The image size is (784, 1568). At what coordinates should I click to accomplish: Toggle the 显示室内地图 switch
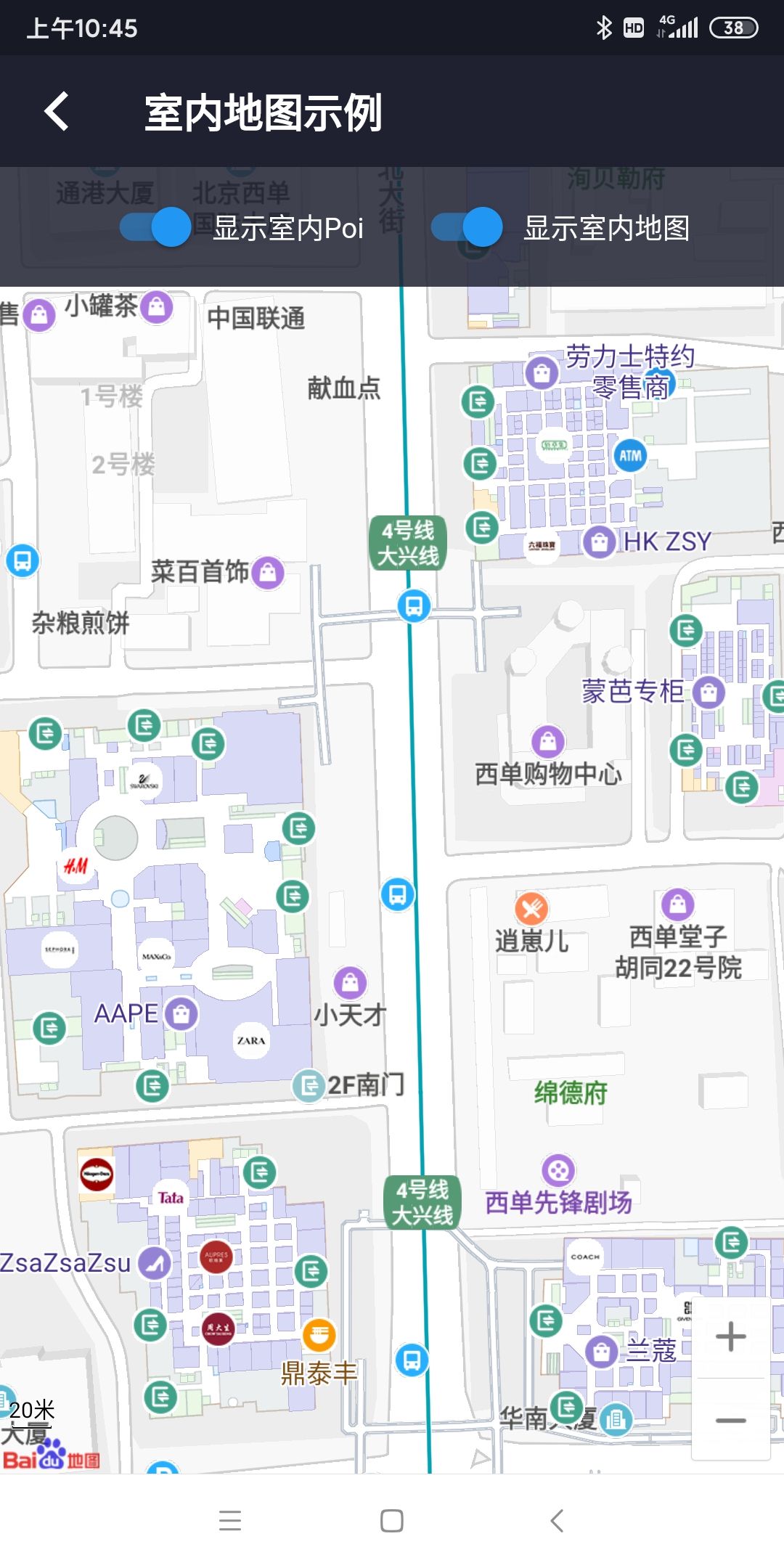[x=467, y=227]
